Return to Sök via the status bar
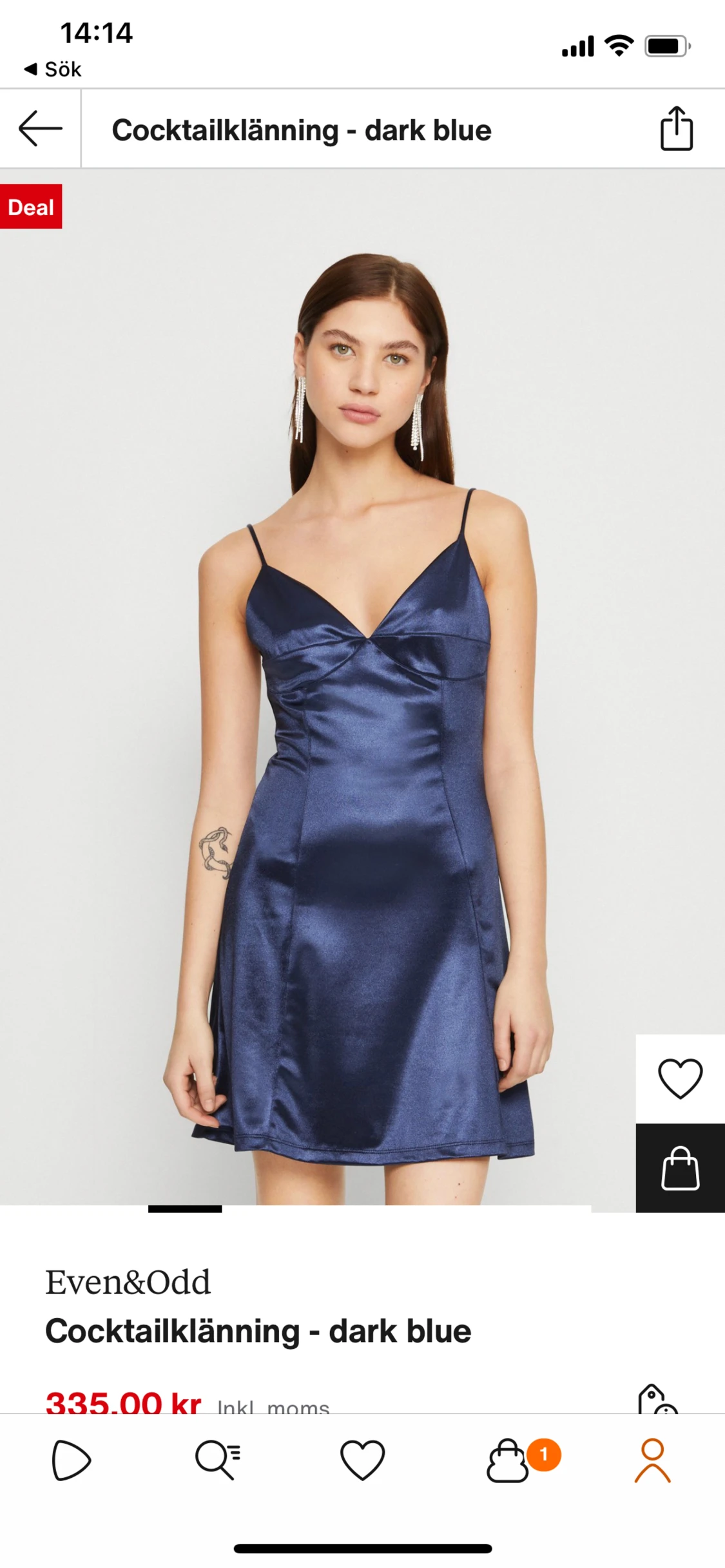This screenshot has width=725, height=1568. pyautogui.click(x=53, y=69)
